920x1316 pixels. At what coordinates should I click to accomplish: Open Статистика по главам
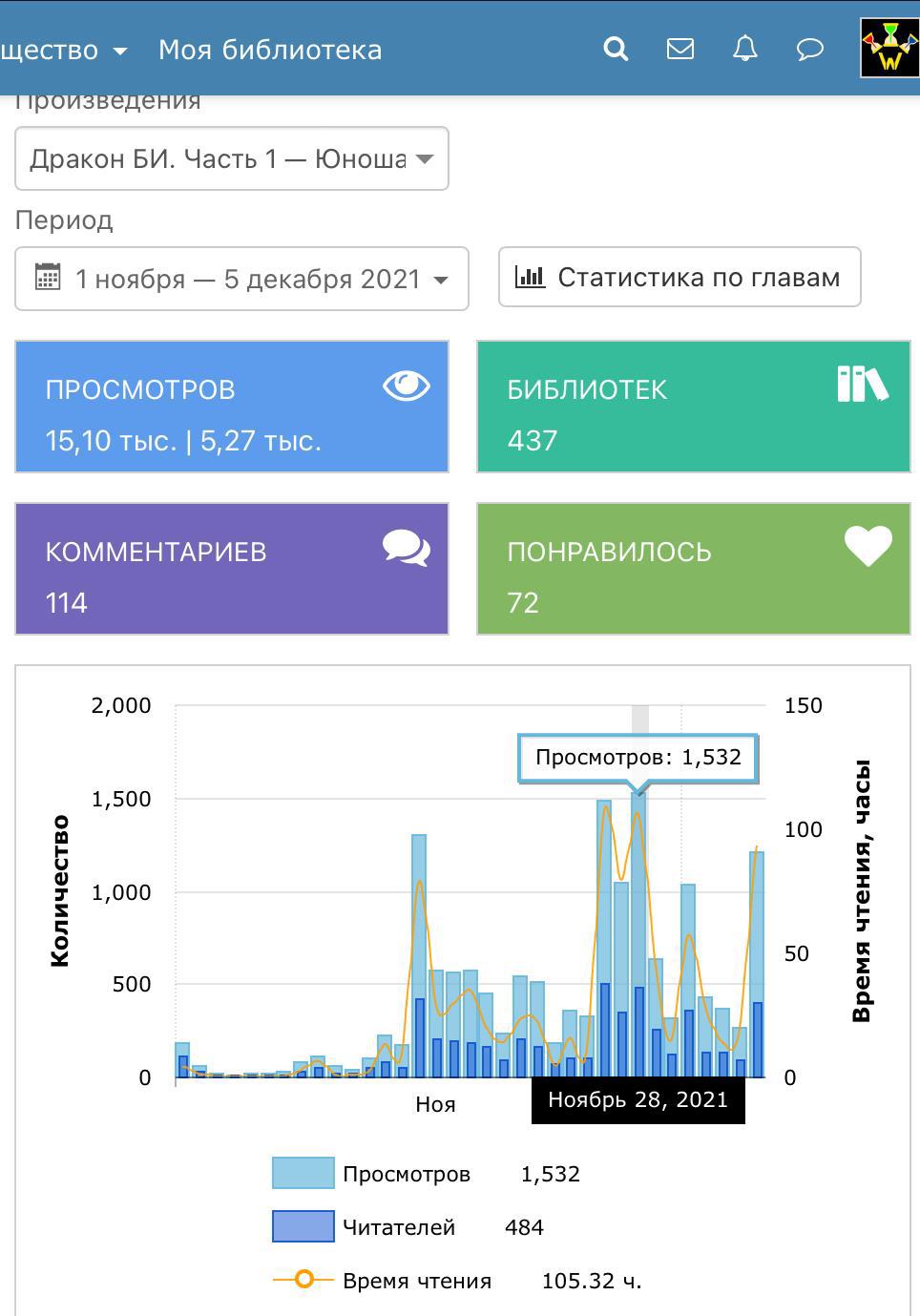[x=680, y=278]
